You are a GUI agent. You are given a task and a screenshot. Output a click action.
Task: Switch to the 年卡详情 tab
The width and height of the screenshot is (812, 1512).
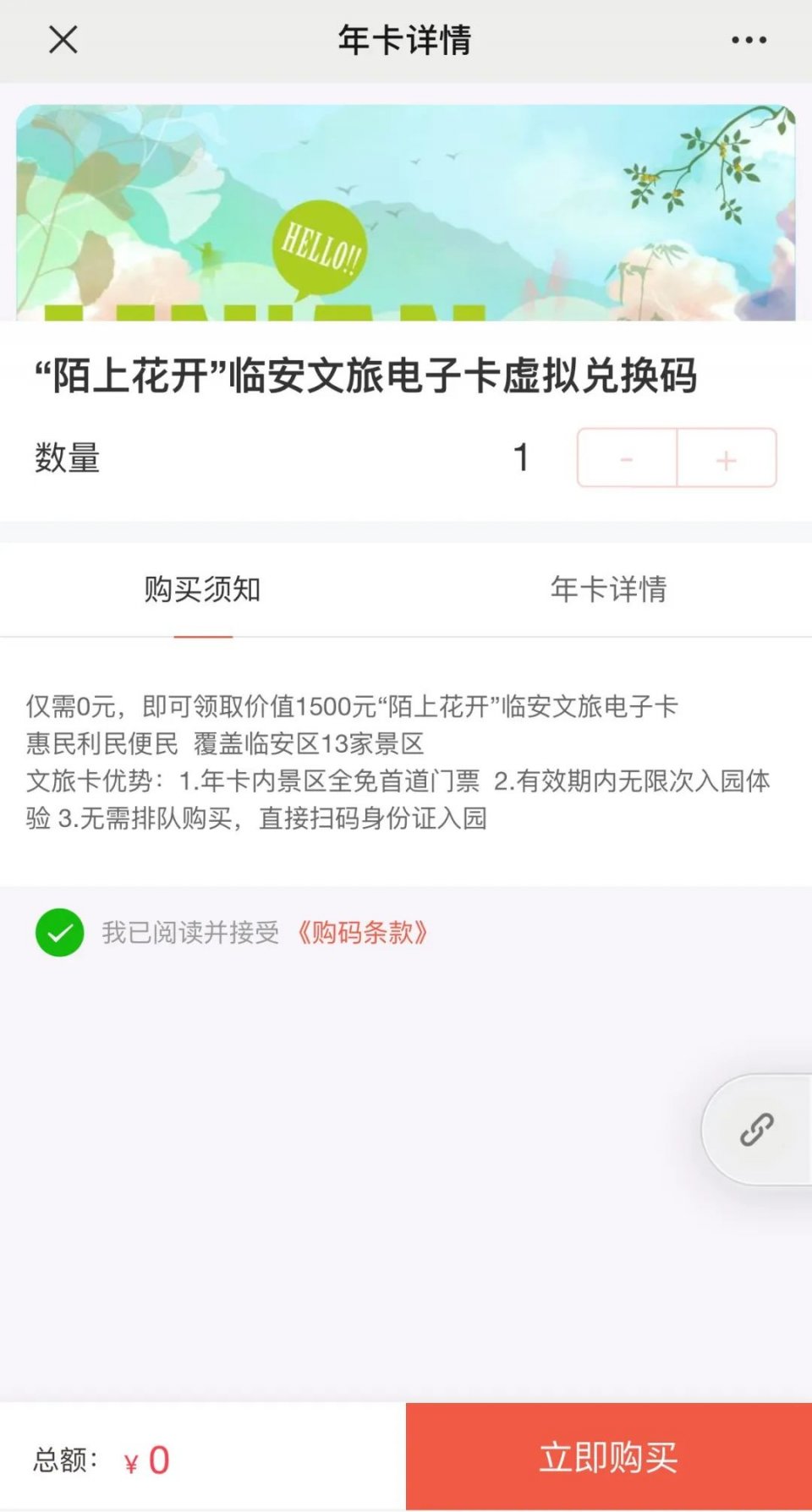click(x=609, y=589)
